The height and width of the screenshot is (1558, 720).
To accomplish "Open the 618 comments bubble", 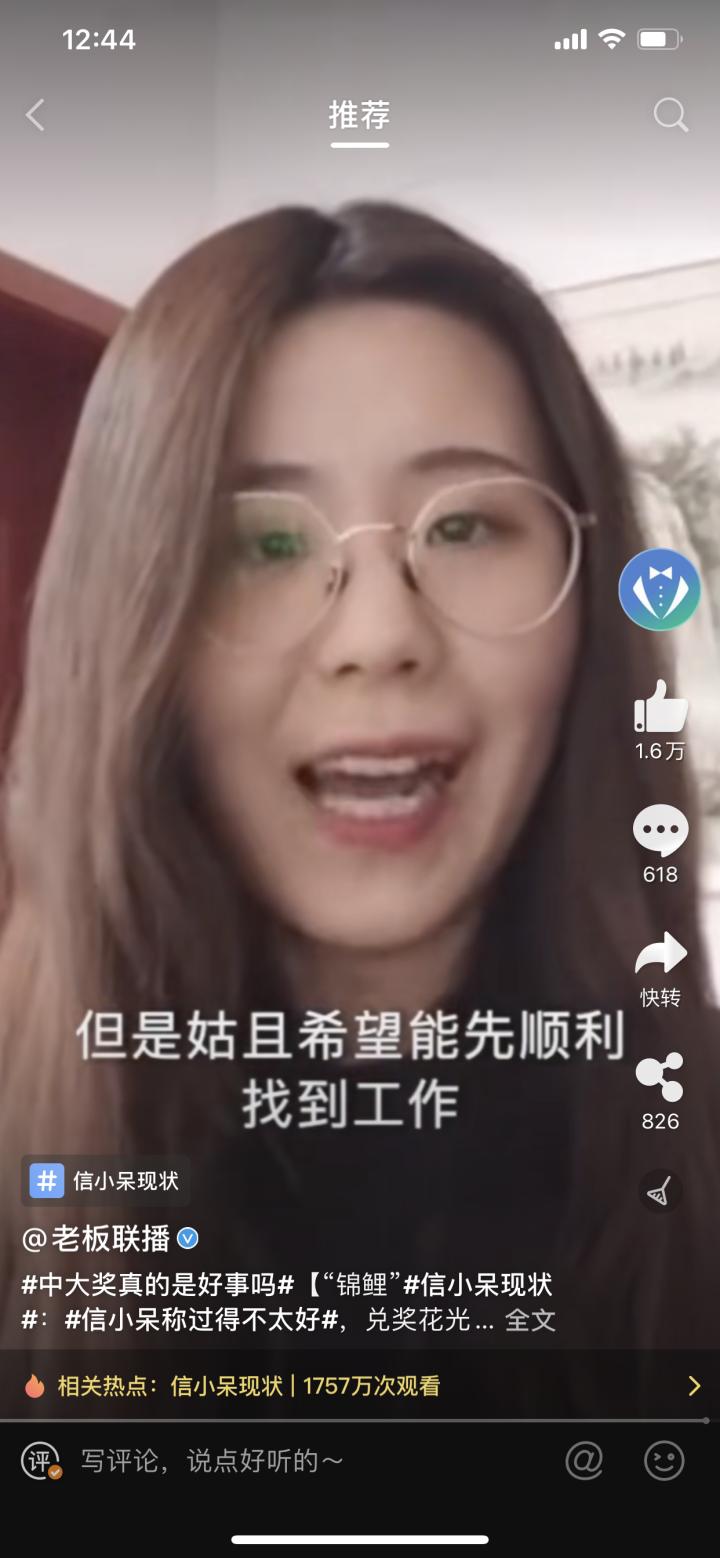I will click(x=660, y=831).
